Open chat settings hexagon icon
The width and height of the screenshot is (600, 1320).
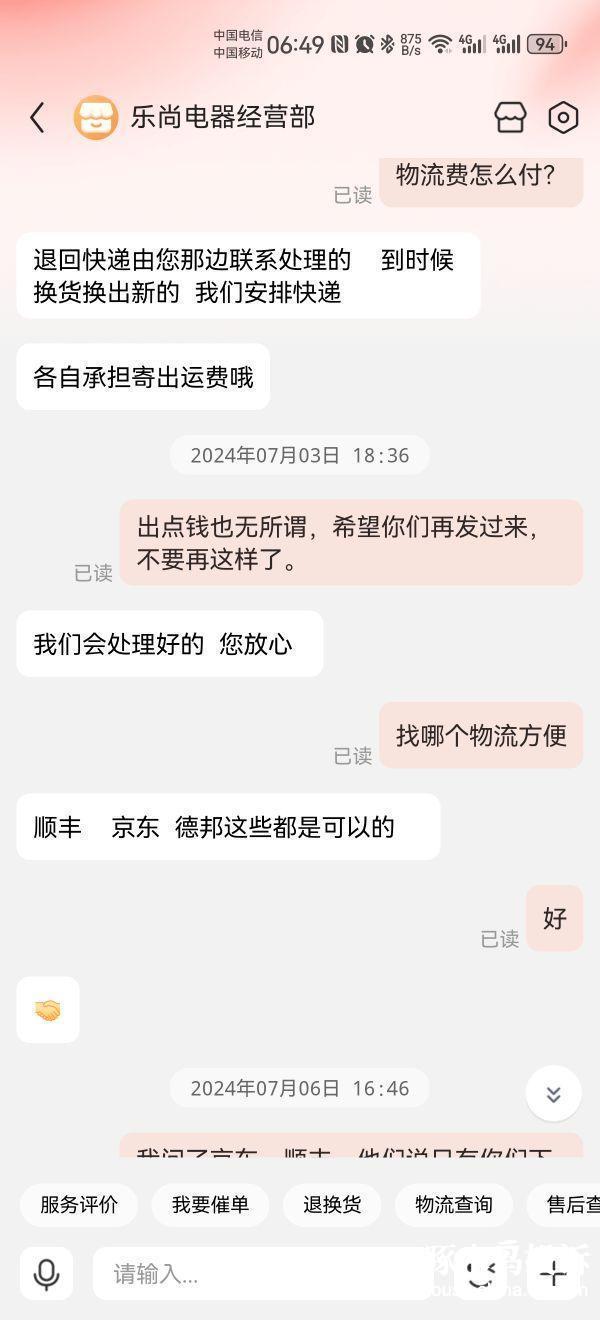pos(564,118)
